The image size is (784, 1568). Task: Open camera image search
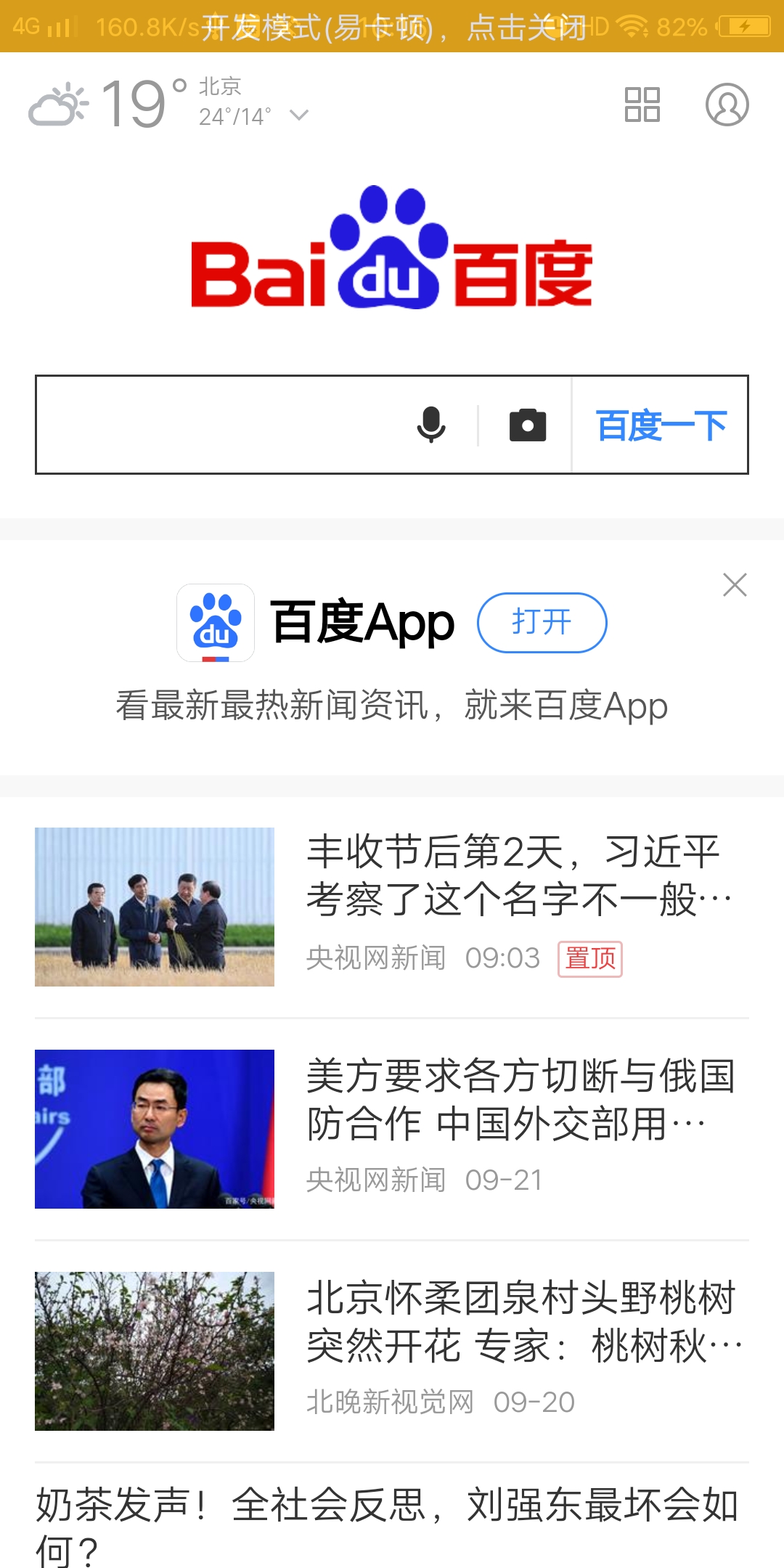pos(528,425)
